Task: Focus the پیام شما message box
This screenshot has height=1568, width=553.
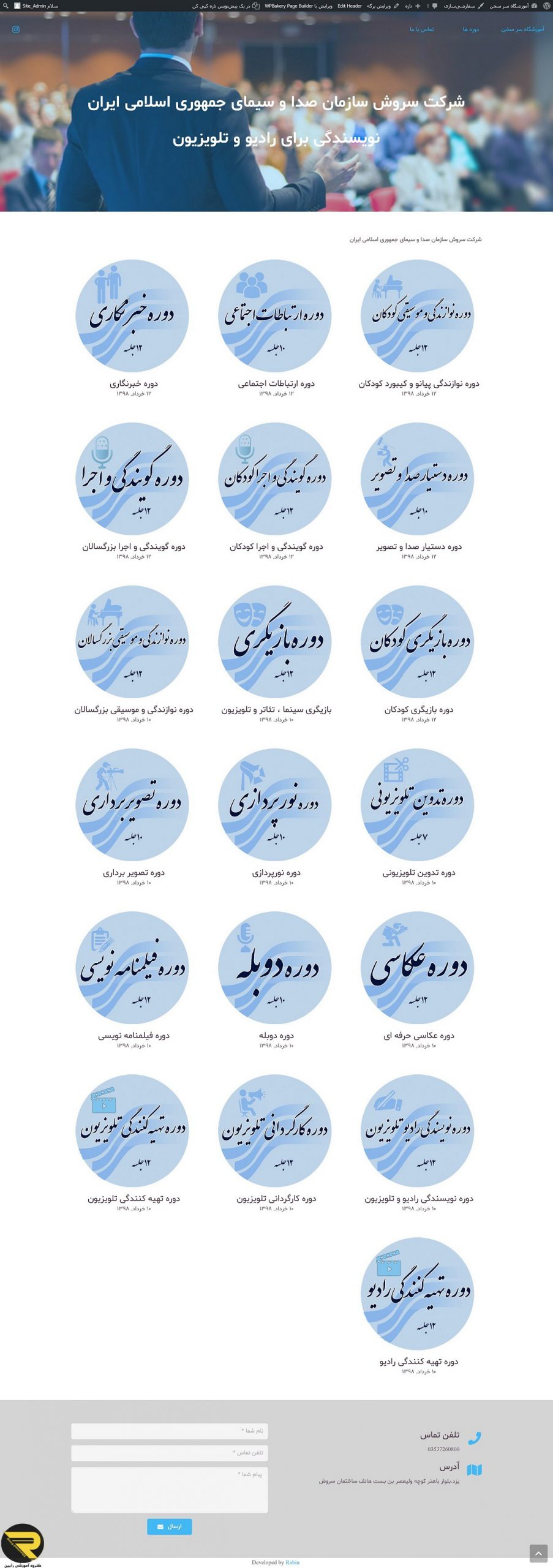Action: click(169, 1490)
